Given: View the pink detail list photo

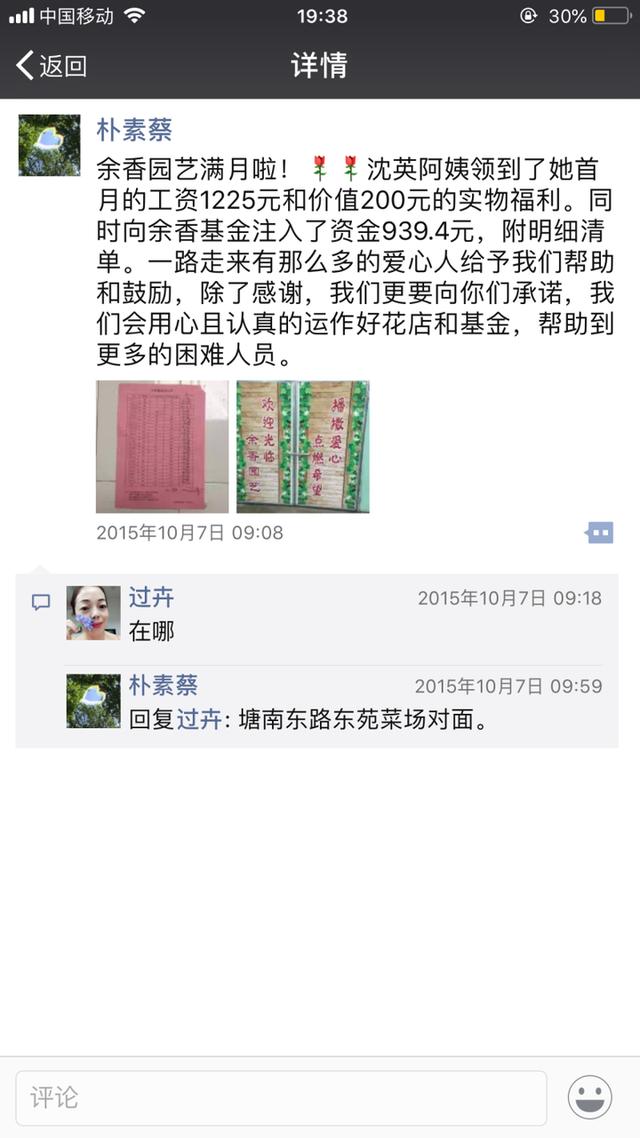Looking at the screenshot, I should (162, 446).
